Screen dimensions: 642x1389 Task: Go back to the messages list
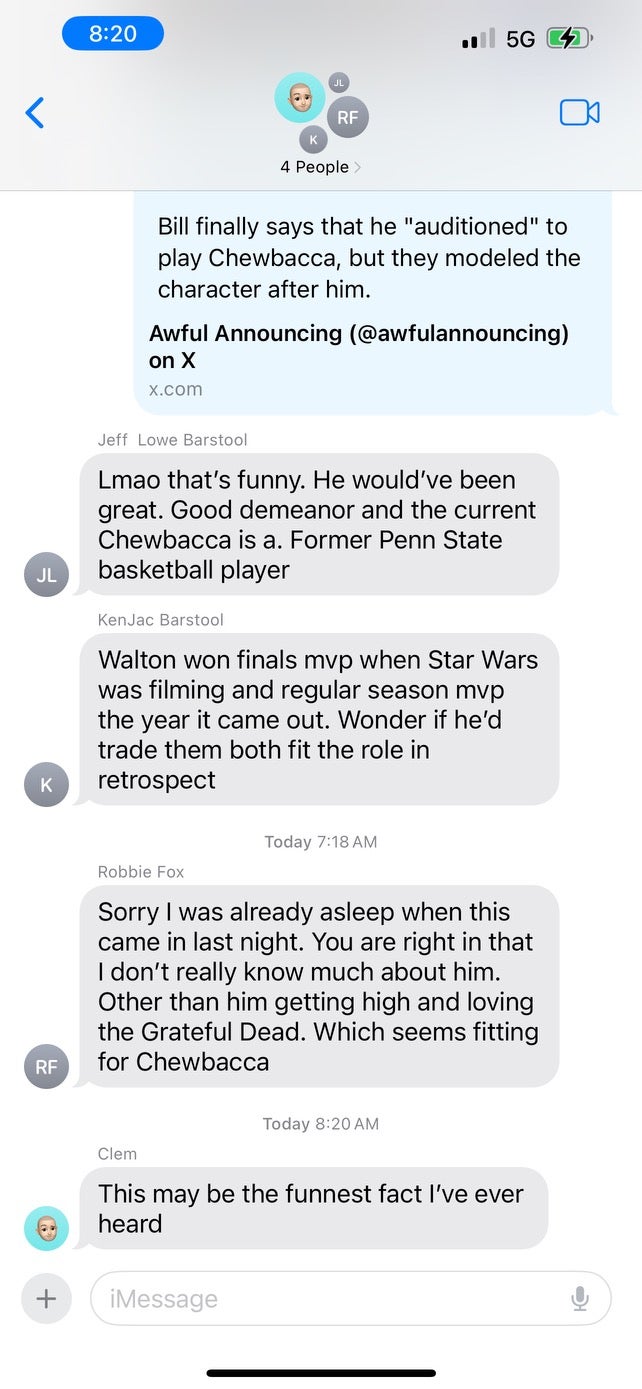[x=35, y=113]
